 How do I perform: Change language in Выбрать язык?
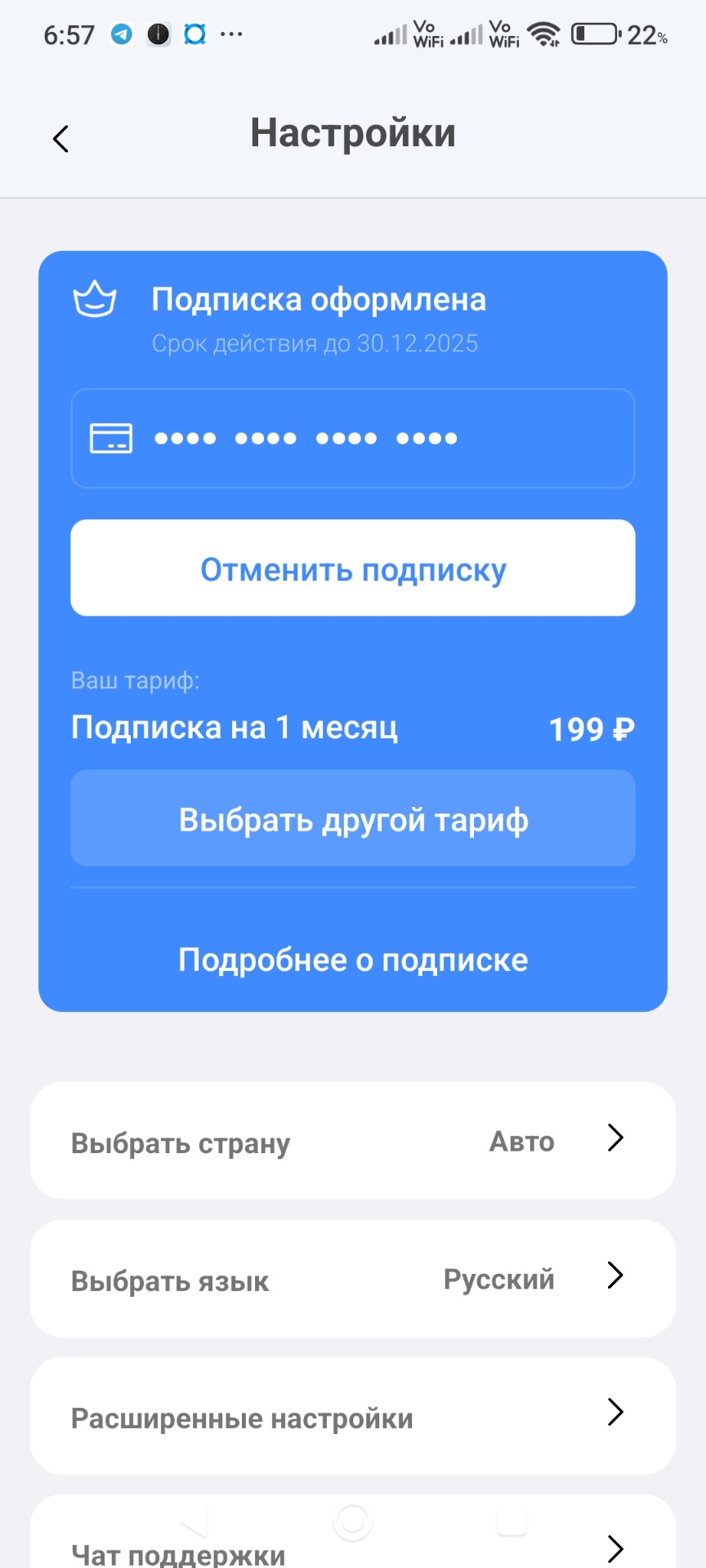(353, 1278)
